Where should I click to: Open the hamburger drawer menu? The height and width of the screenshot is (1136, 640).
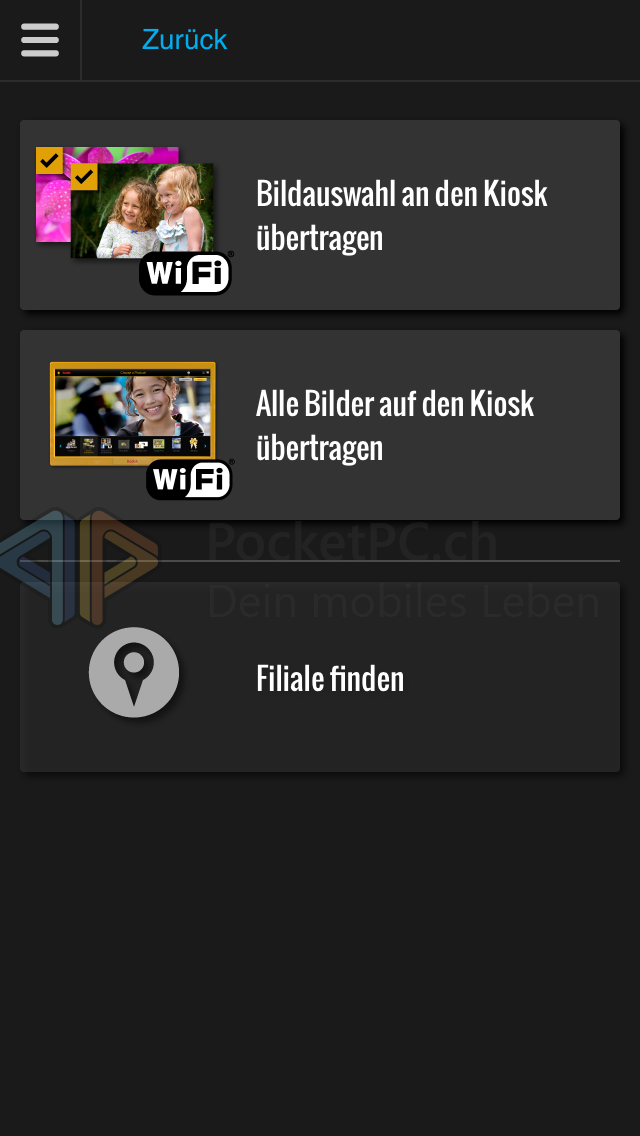coord(40,40)
